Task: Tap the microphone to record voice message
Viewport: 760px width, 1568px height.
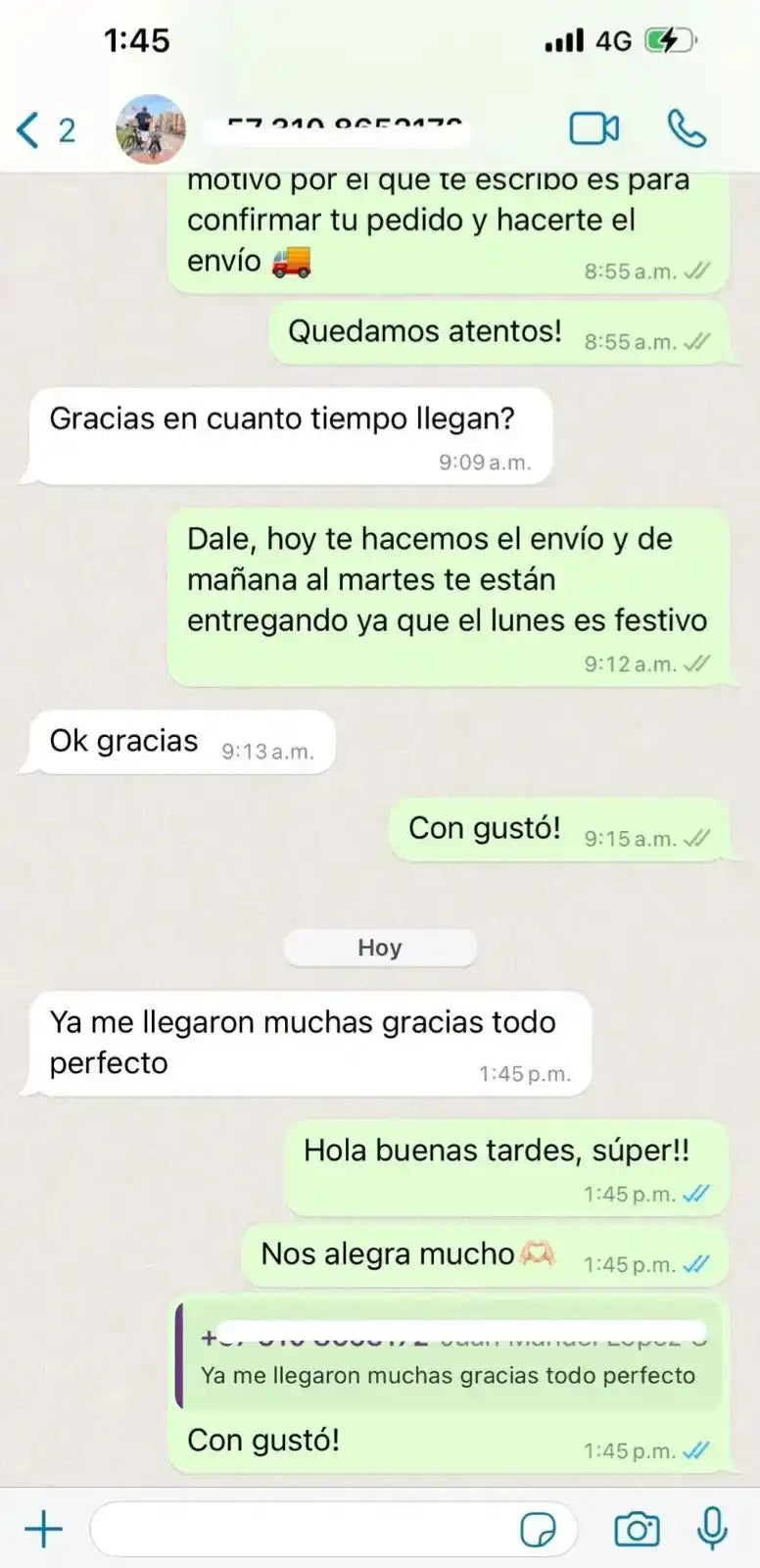Action: [x=712, y=1529]
